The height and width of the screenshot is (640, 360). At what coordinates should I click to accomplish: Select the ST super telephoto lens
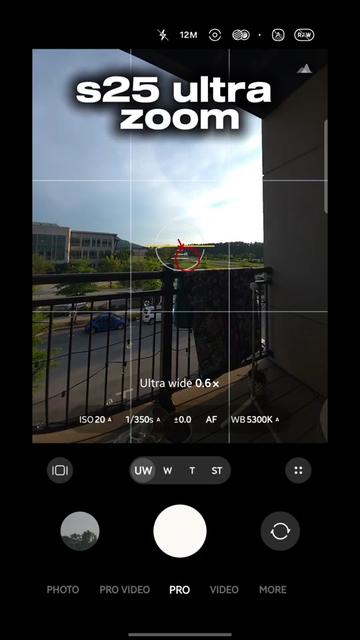pos(217,471)
